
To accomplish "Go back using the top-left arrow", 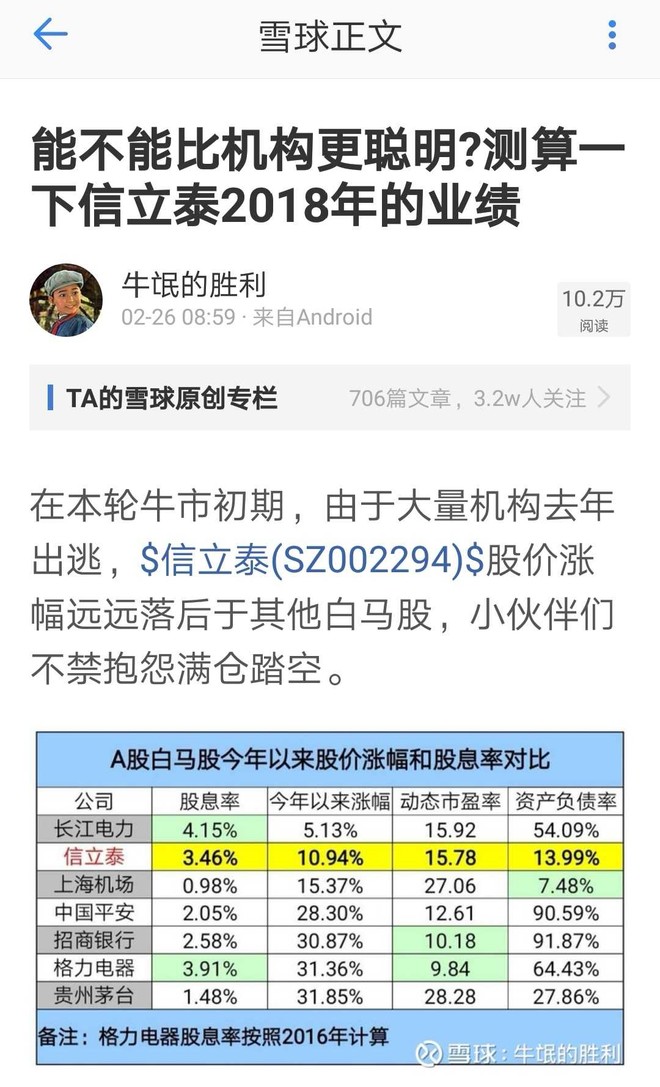I will click(51, 34).
